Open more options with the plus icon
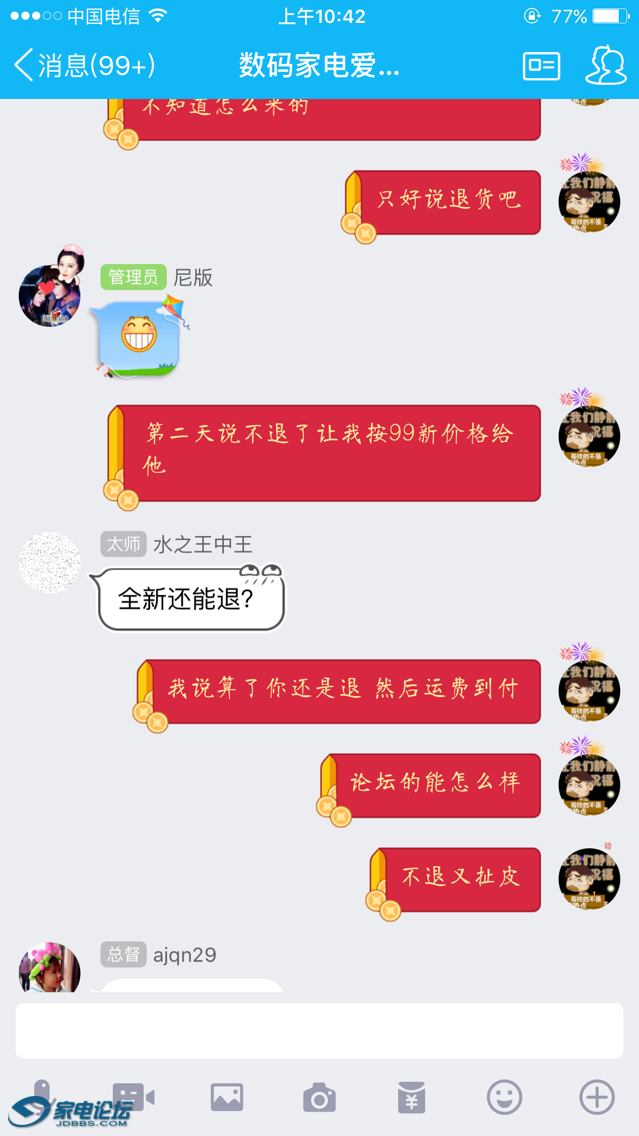639x1136 pixels. (597, 1097)
